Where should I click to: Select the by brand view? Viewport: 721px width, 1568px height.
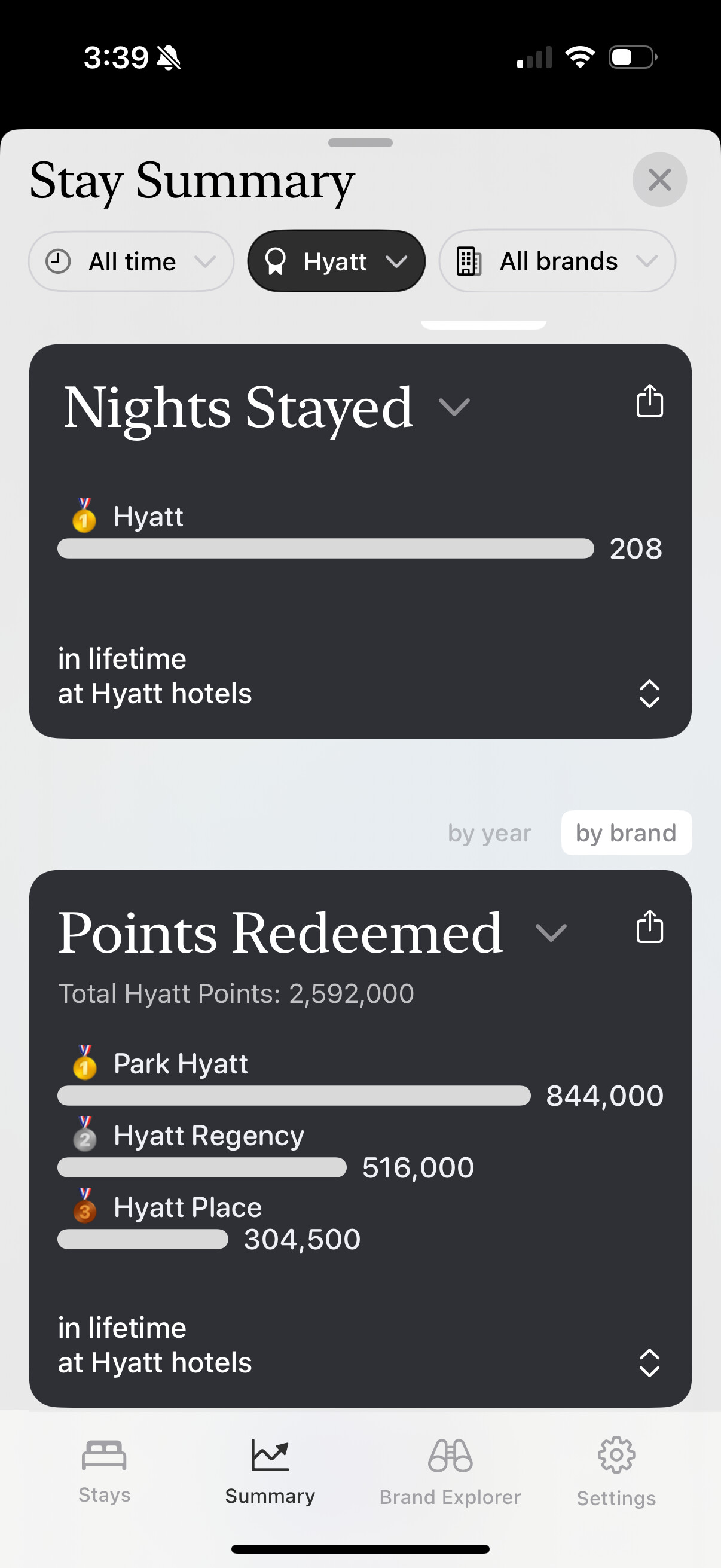click(x=626, y=832)
